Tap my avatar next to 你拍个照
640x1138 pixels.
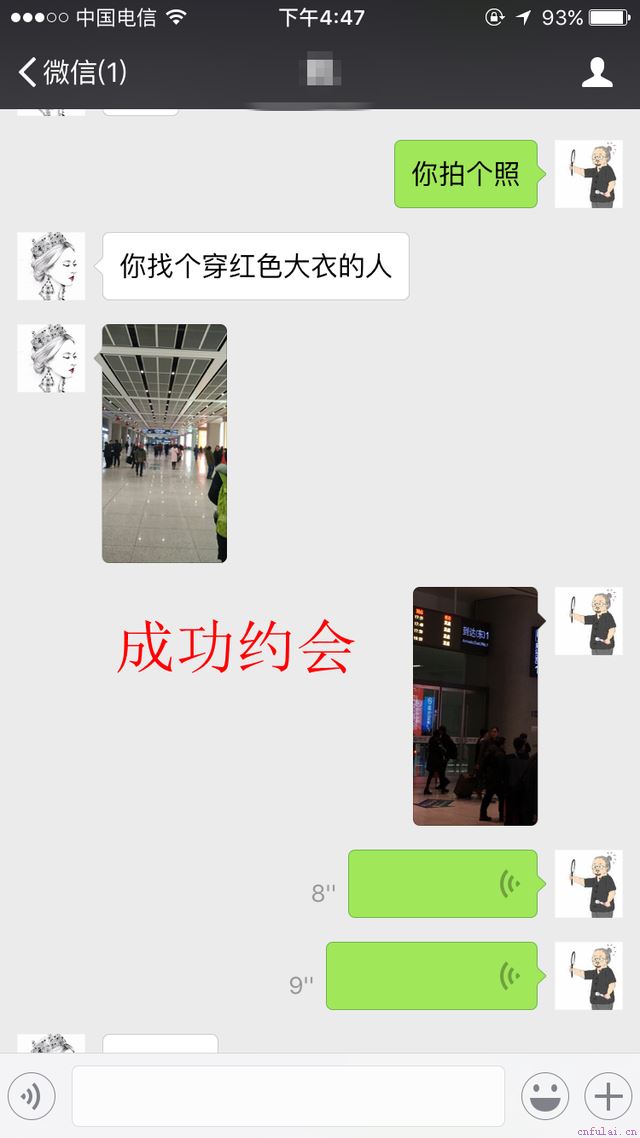coord(588,174)
